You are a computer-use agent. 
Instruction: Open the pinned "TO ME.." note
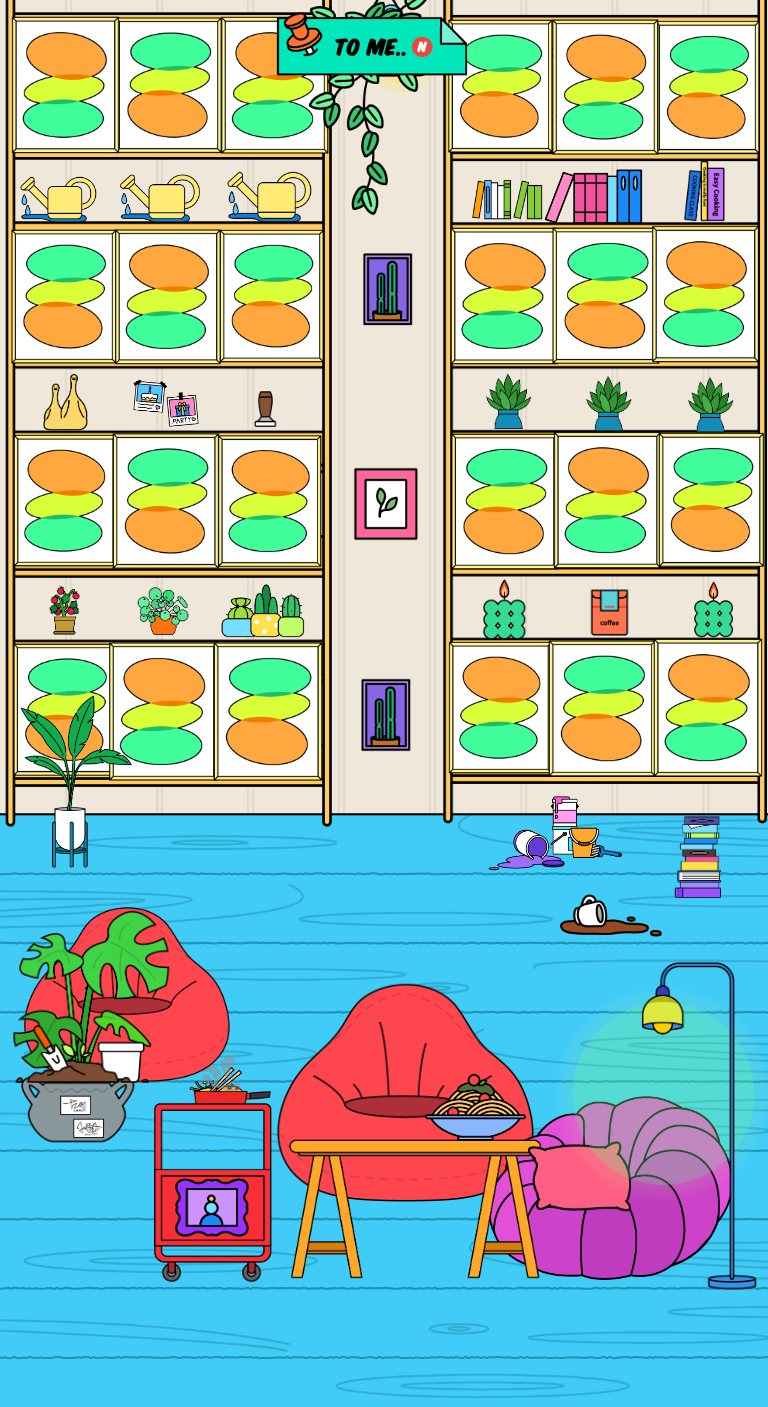pyautogui.click(x=372, y=46)
